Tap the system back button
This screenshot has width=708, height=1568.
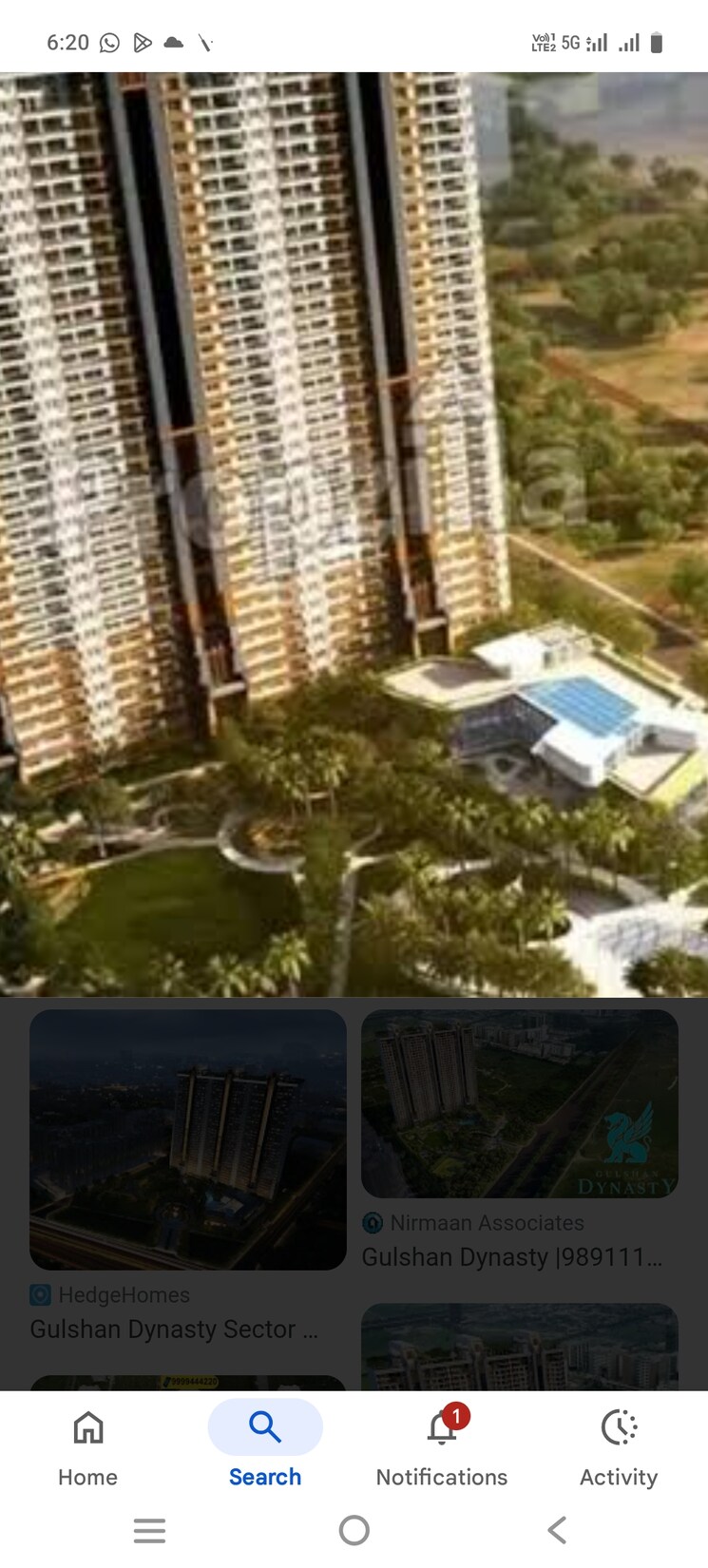click(558, 1530)
